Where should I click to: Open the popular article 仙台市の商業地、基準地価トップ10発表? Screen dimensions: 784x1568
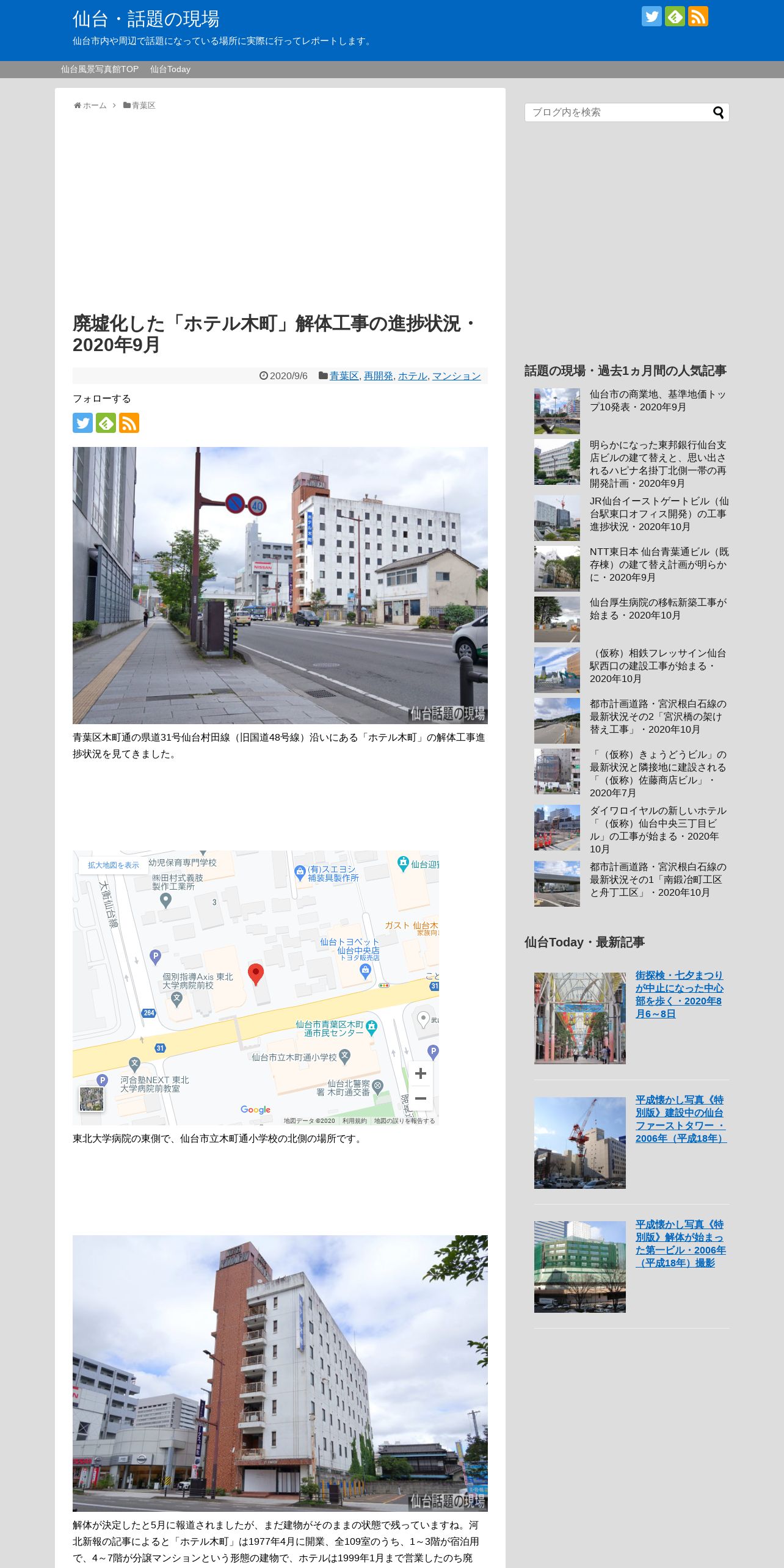pos(658,401)
